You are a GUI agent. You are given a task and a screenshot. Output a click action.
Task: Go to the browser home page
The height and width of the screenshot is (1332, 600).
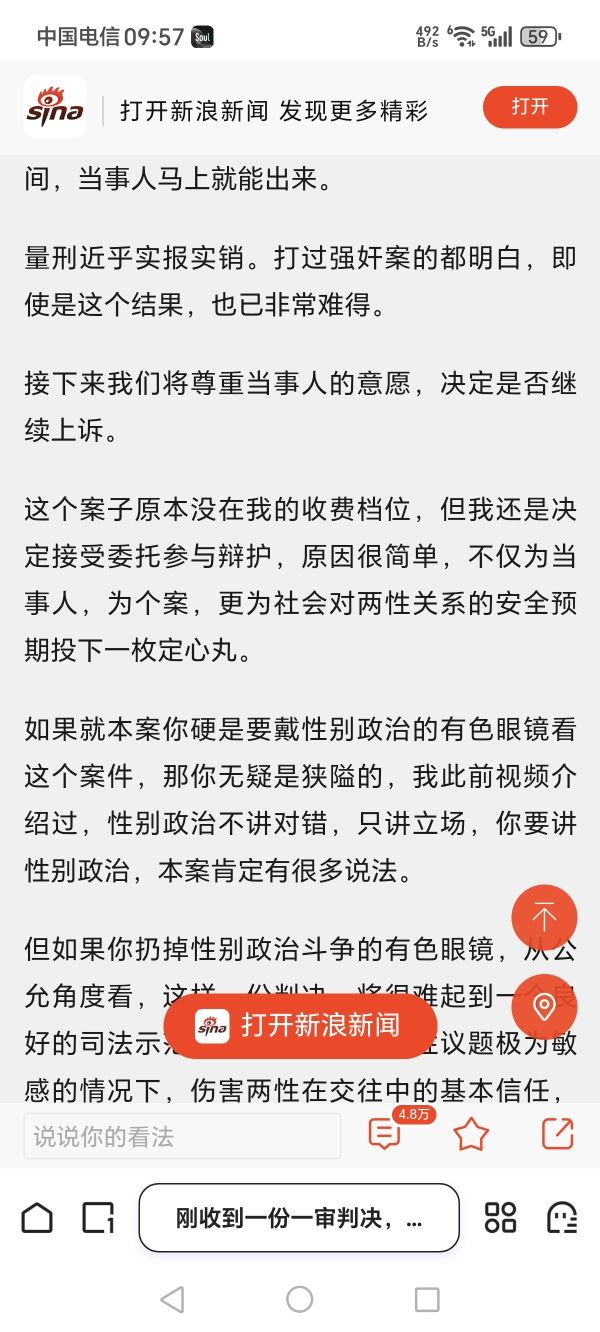tap(37, 1217)
